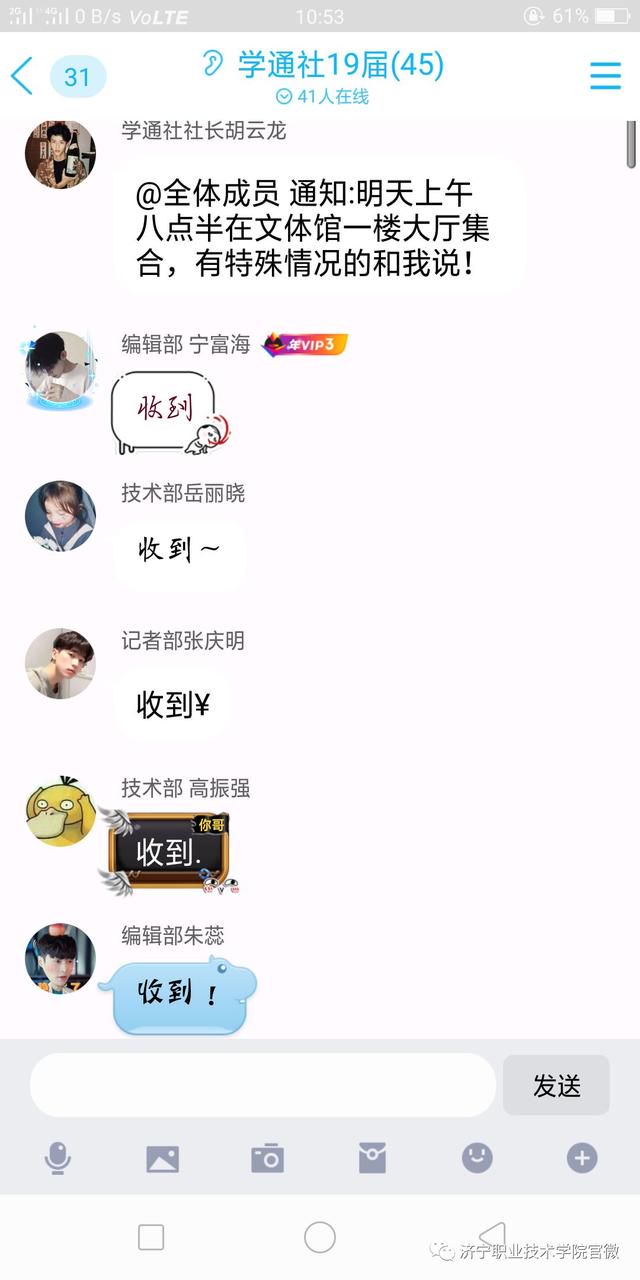
Task: Open the red packet icon
Action: (372, 1158)
